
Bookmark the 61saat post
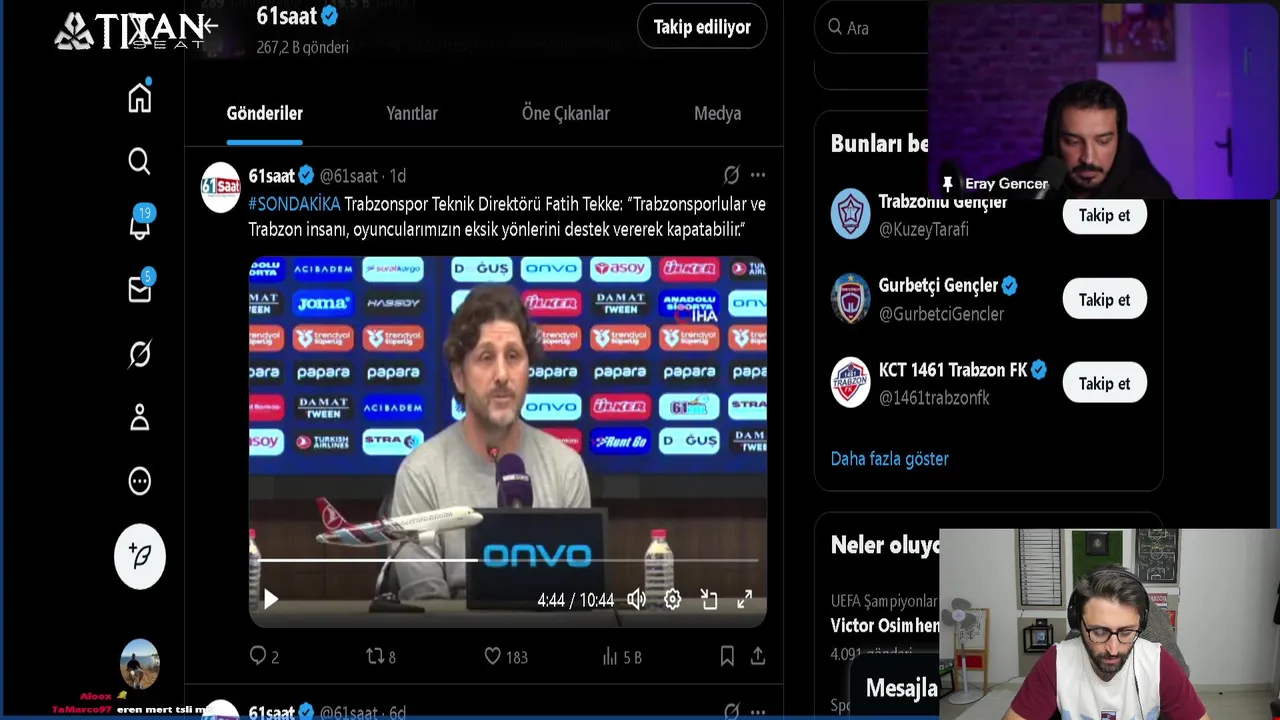[727, 657]
